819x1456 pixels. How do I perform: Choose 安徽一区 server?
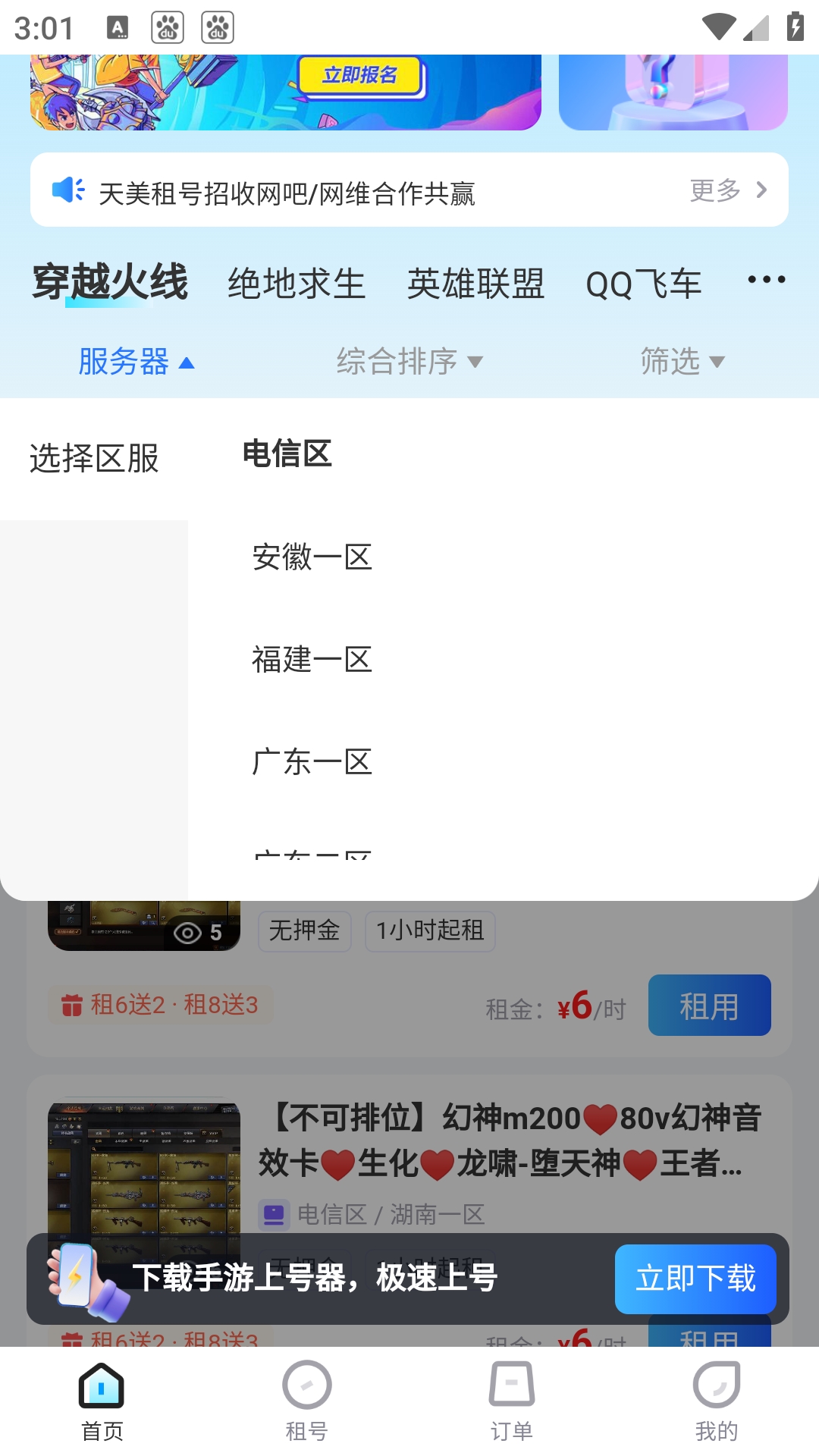coord(312,557)
